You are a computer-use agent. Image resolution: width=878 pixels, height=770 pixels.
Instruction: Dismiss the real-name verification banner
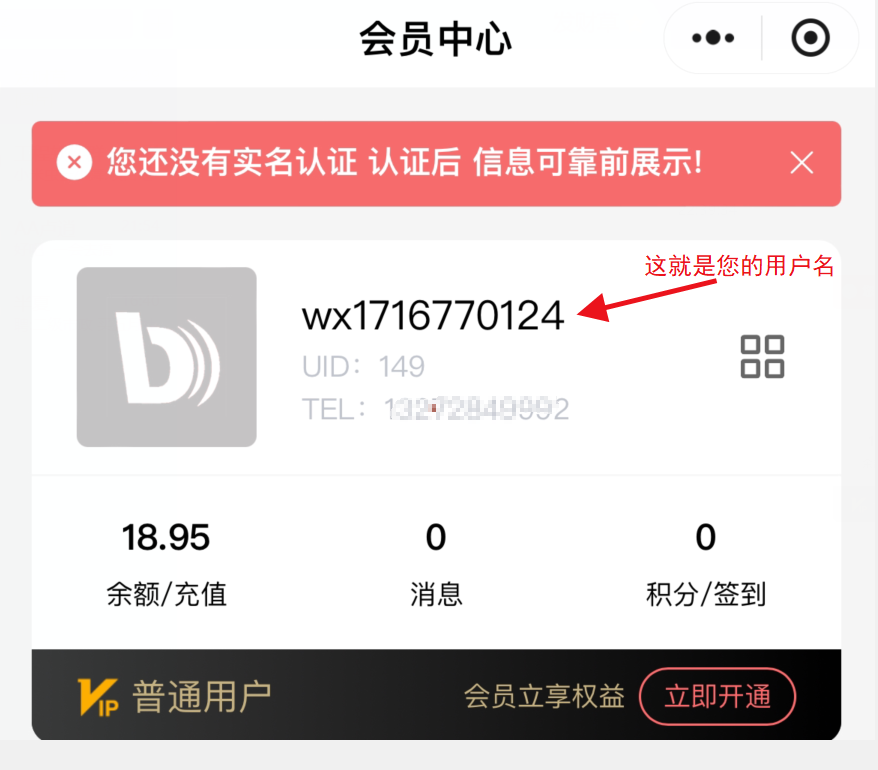point(801,163)
